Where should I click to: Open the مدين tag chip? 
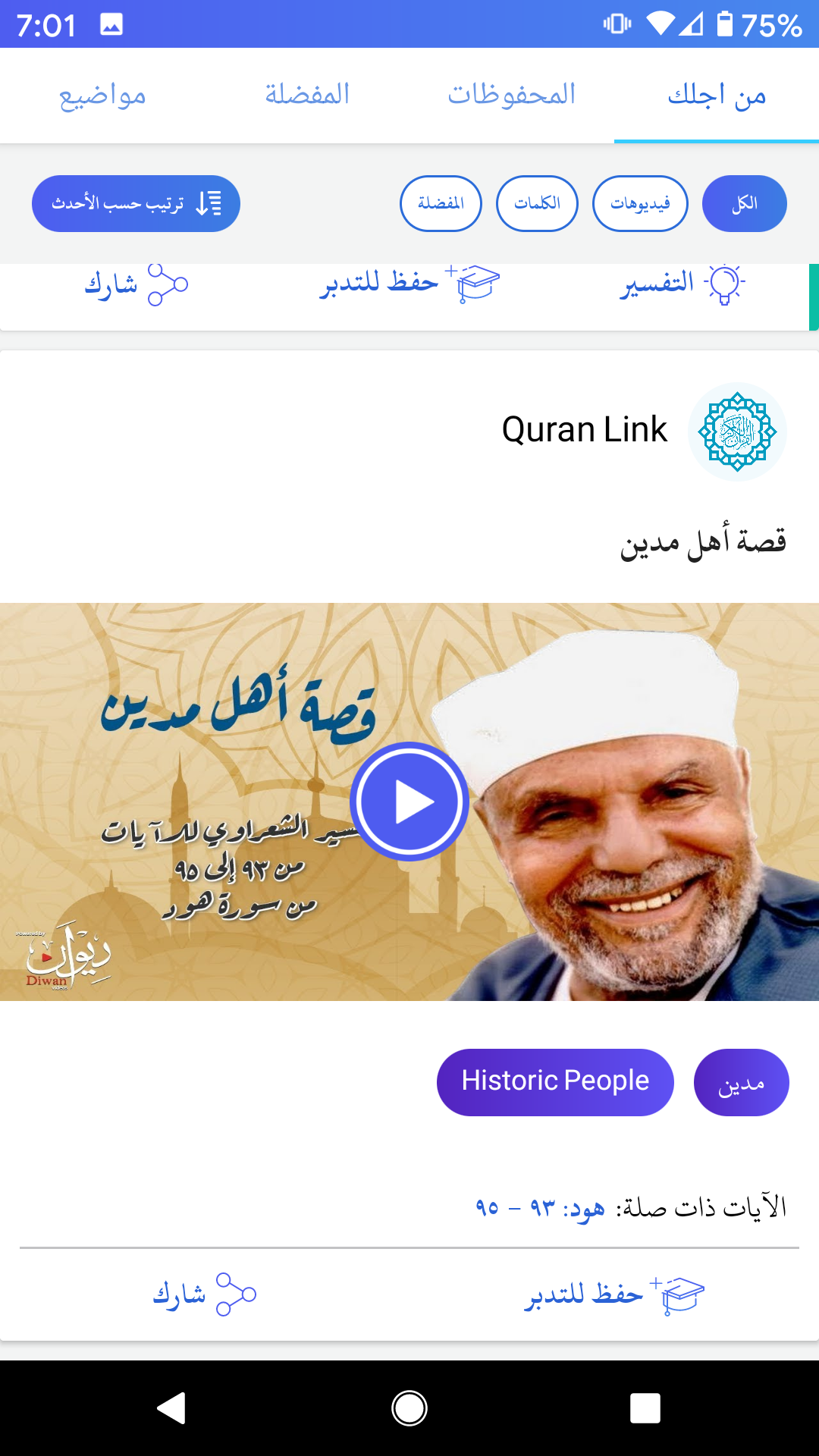(x=741, y=1082)
